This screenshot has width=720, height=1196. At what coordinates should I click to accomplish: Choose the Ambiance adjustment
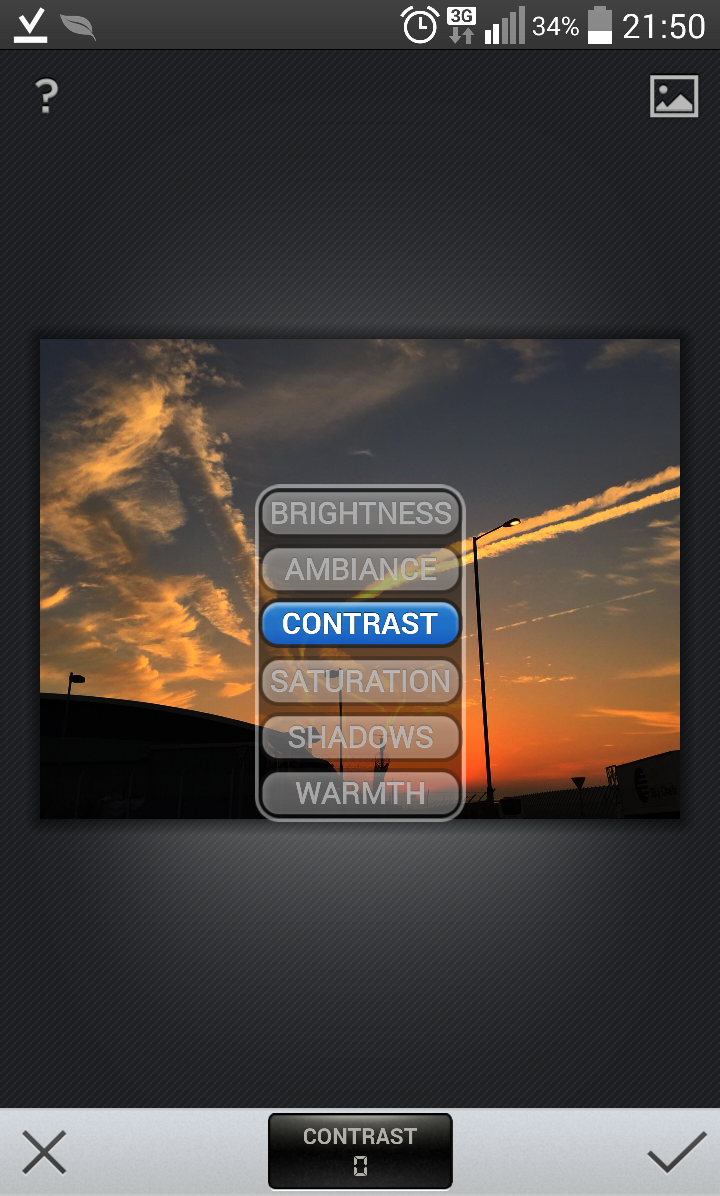[x=361, y=569]
